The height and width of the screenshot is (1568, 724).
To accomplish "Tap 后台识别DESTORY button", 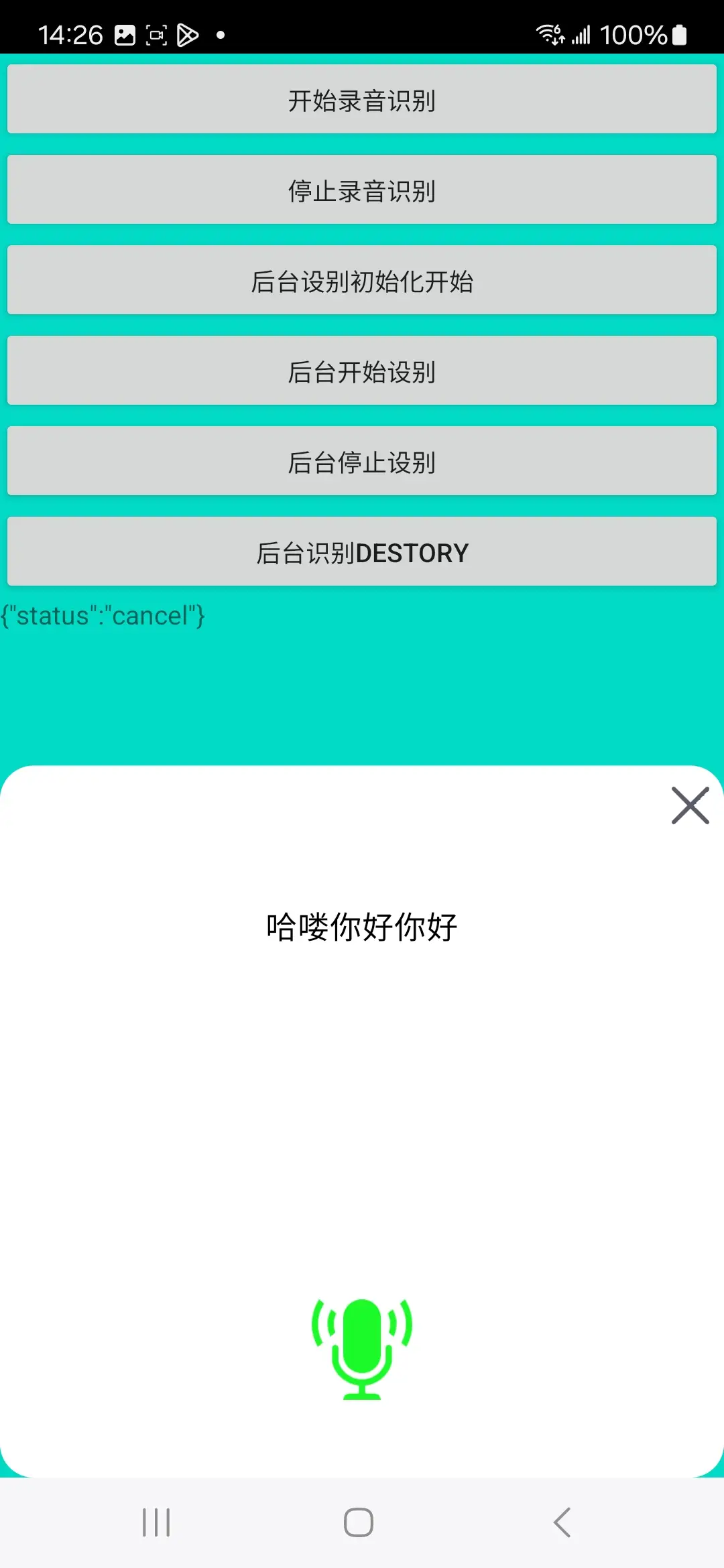I will pyautogui.click(x=362, y=551).
